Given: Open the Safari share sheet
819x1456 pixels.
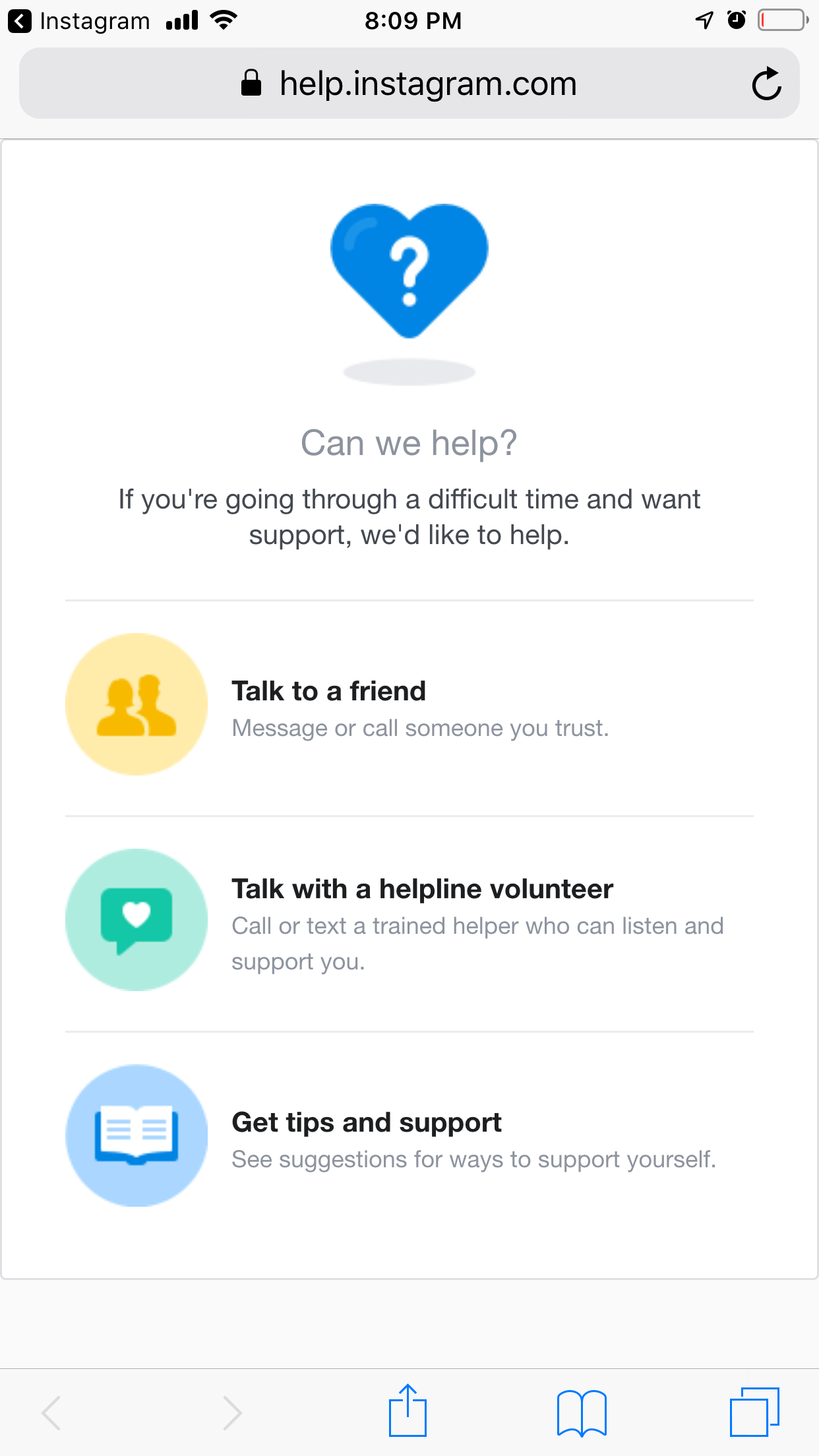Looking at the screenshot, I should click(x=408, y=1411).
